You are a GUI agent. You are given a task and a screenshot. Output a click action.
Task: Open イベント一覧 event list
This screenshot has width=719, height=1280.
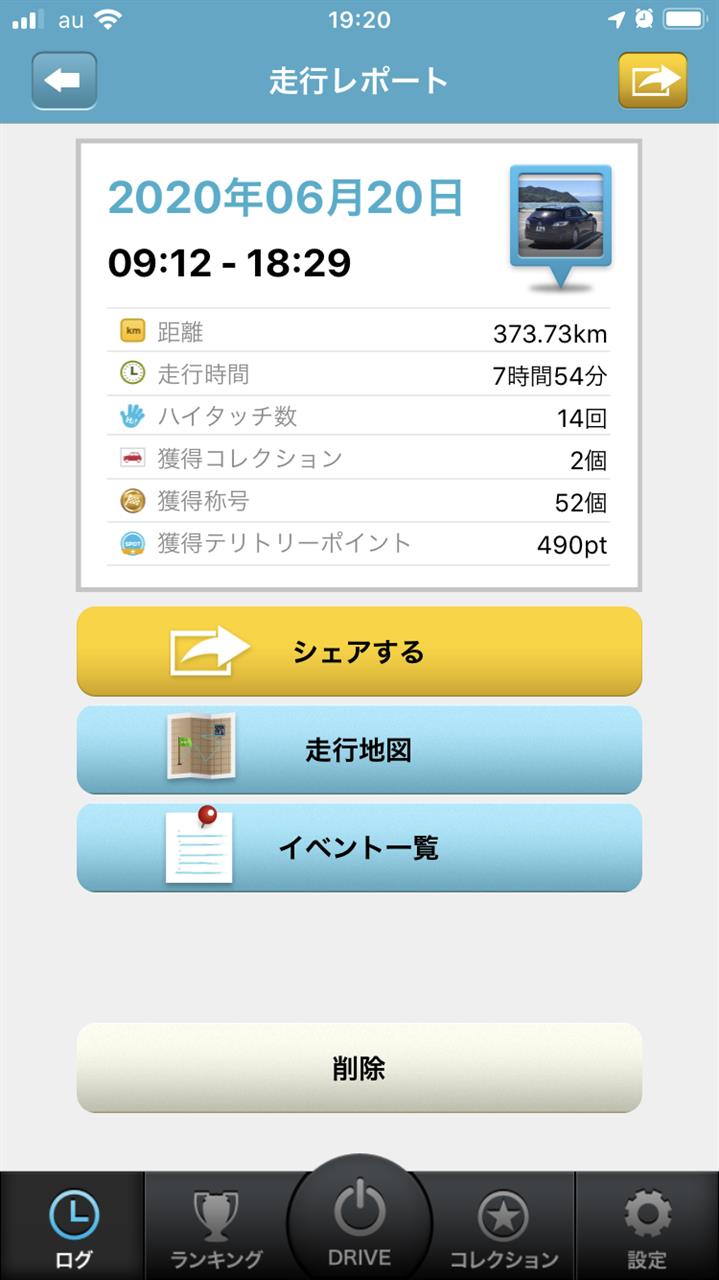tap(359, 848)
